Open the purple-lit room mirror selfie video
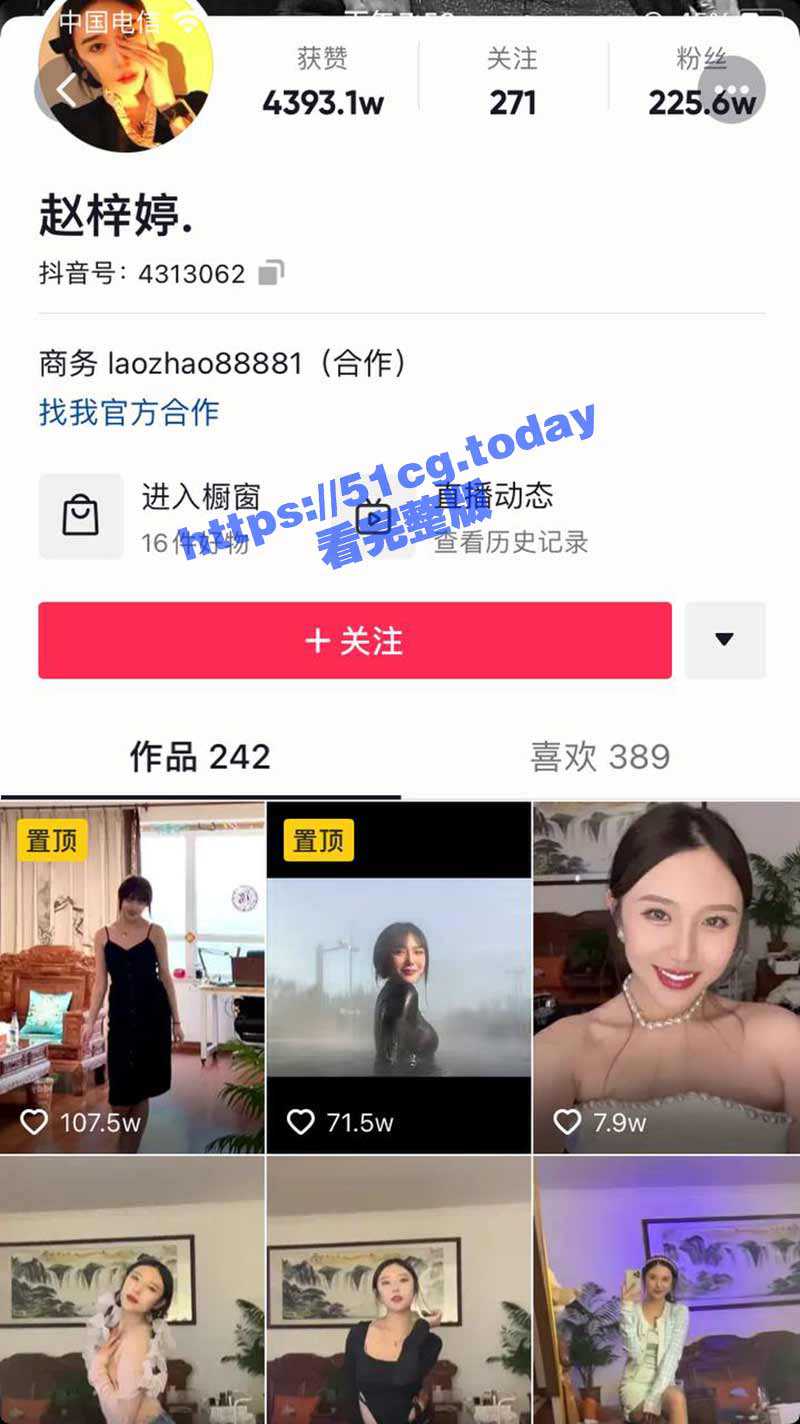800x1424 pixels. (x=666, y=1290)
